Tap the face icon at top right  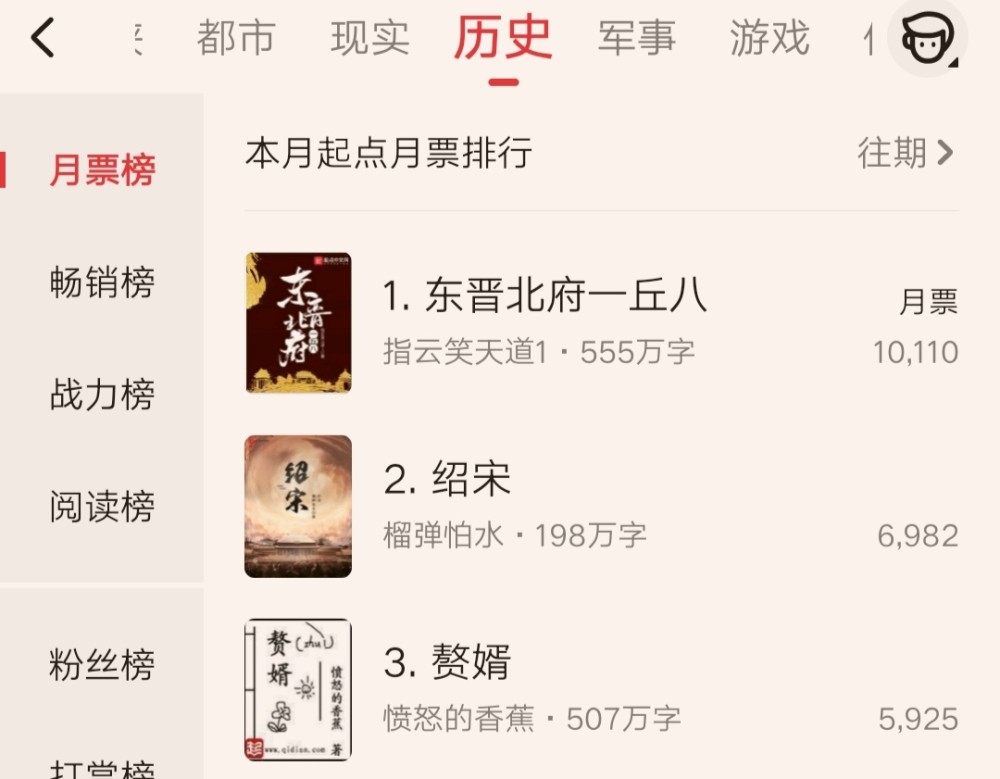click(x=927, y=38)
